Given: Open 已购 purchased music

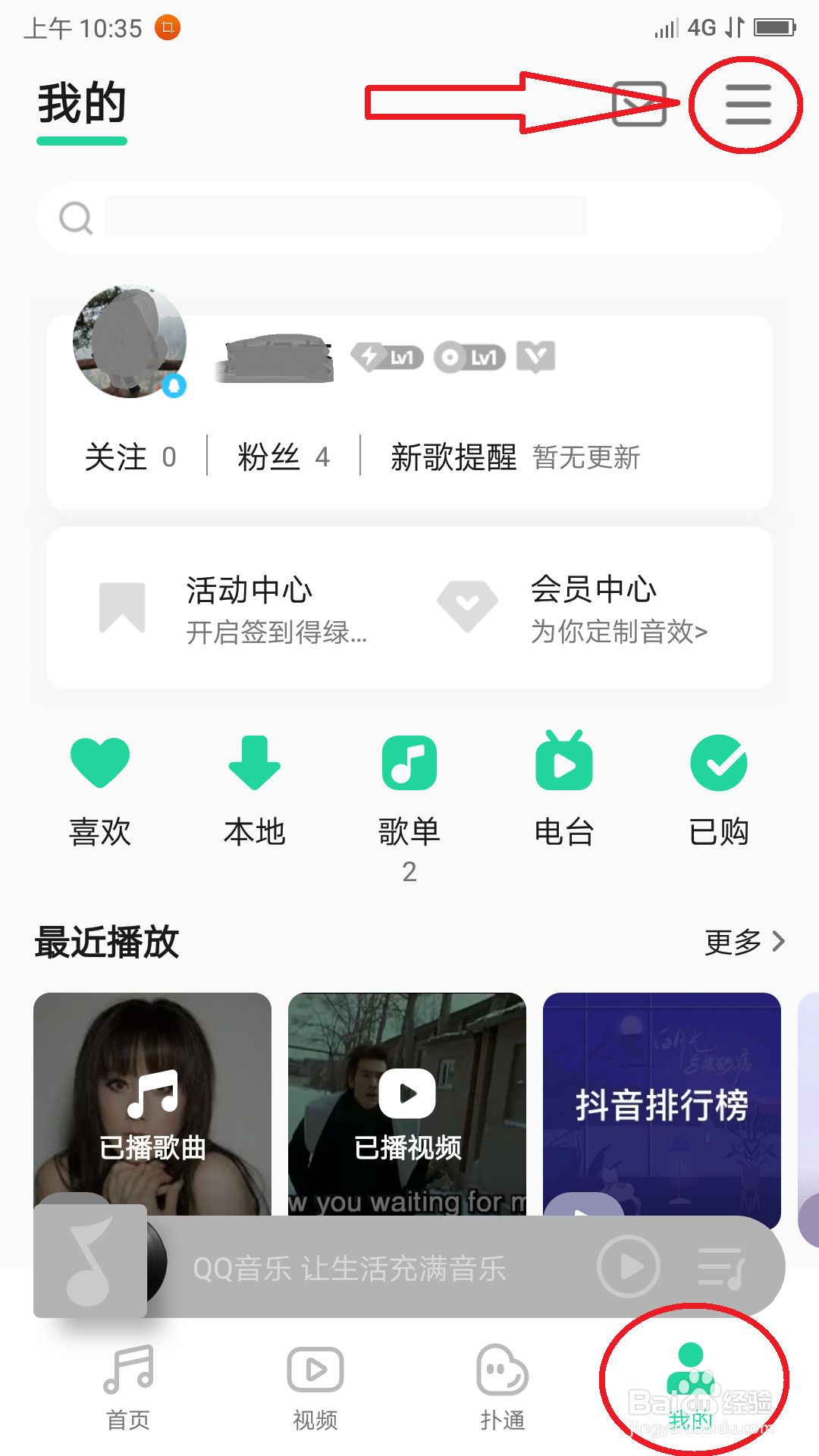Looking at the screenshot, I should tap(719, 789).
